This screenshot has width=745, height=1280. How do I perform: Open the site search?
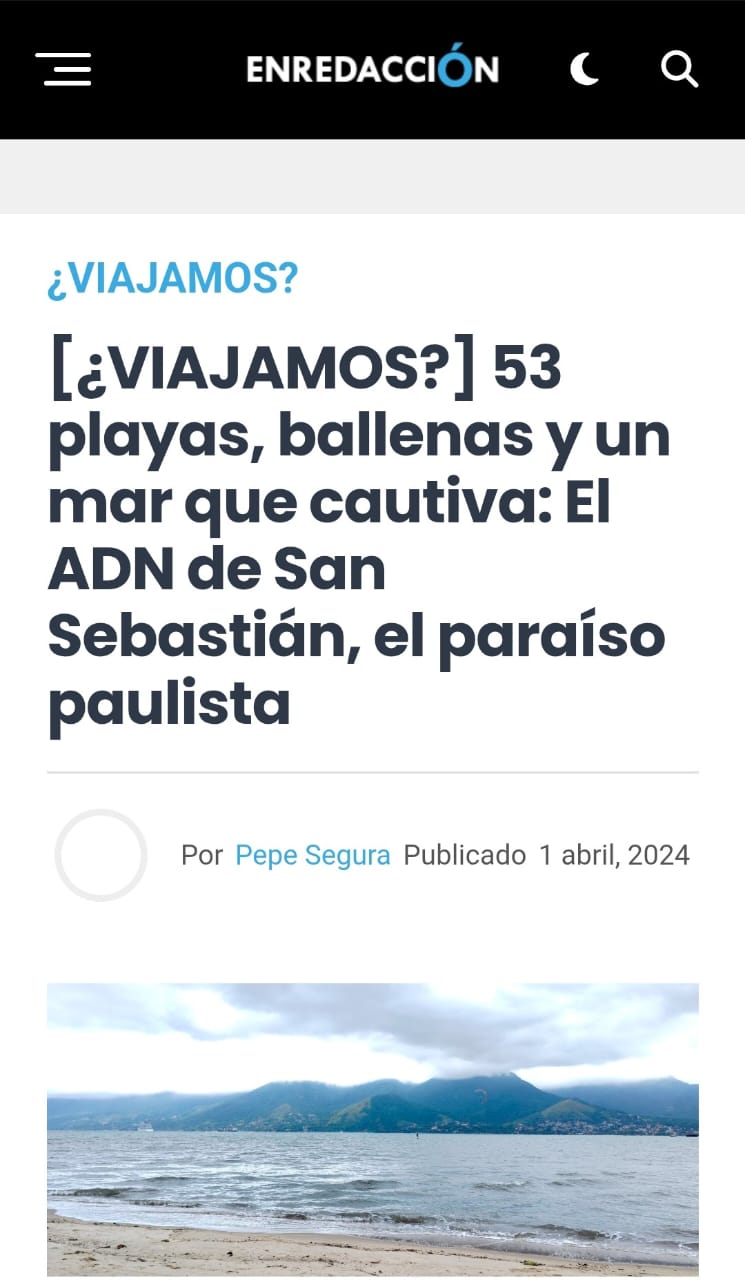pyautogui.click(x=679, y=69)
